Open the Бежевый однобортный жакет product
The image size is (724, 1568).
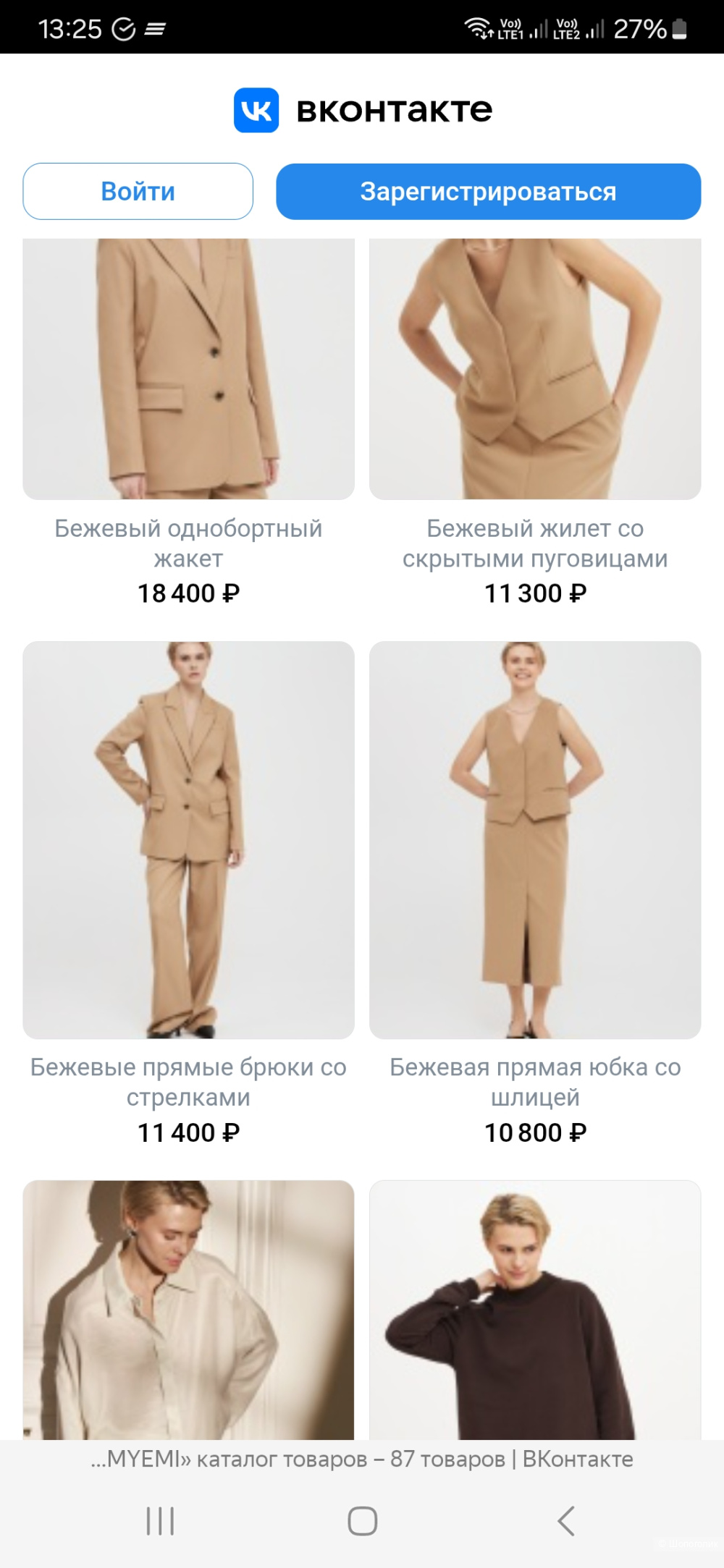(x=188, y=369)
